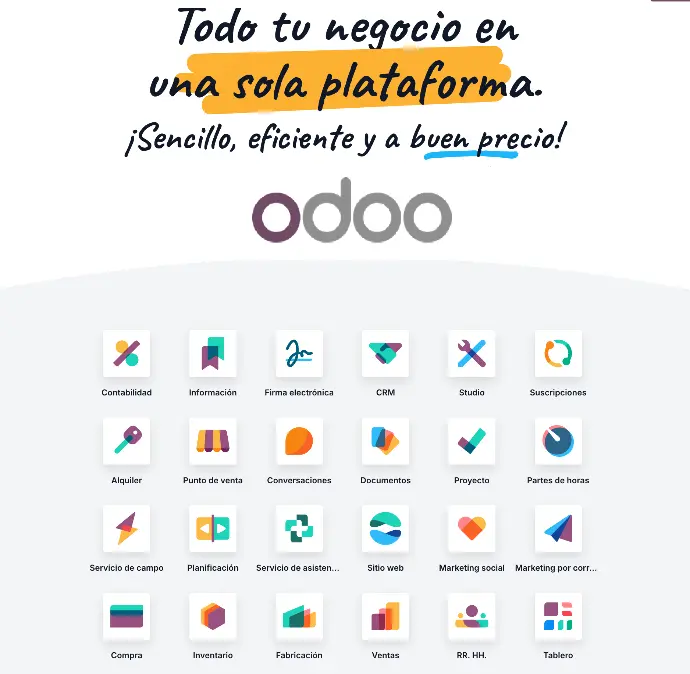Select the Planificación app
The image size is (690, 674).
[x=212, y=529]
